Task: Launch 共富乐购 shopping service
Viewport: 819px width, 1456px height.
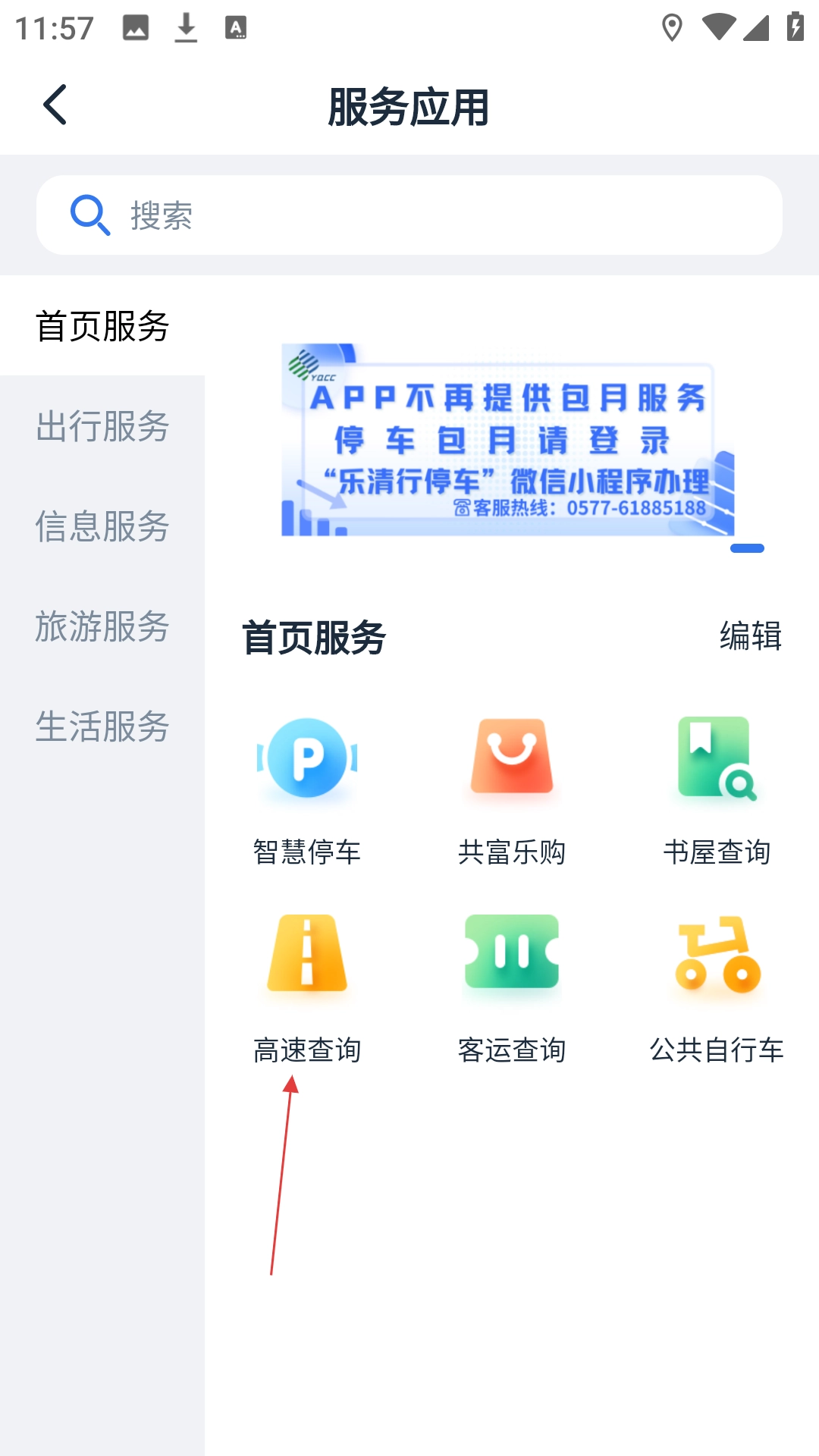Action: click(x=512, y=789)
